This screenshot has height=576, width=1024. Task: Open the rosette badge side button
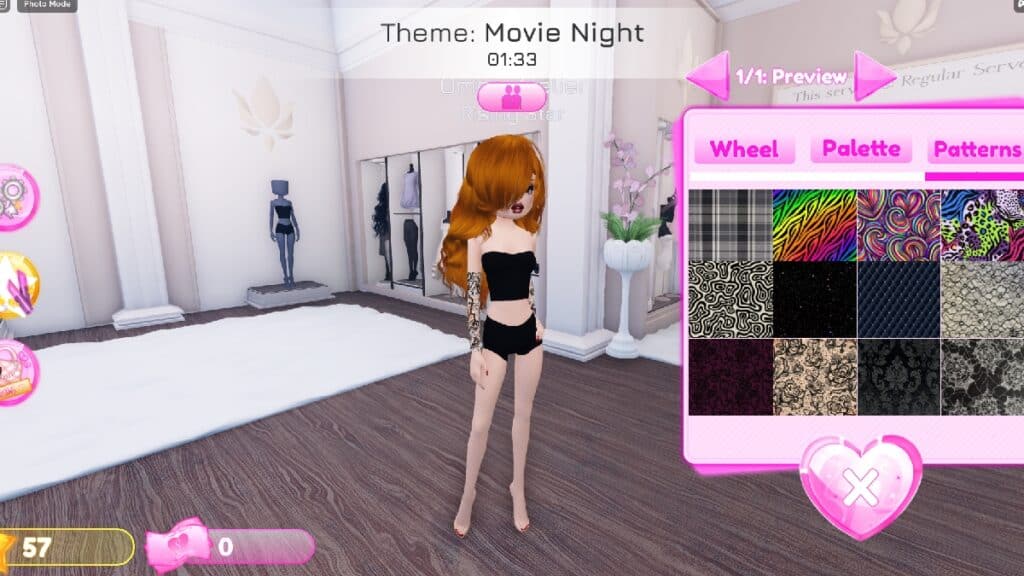pyautogui.click(x=16, y=197)
